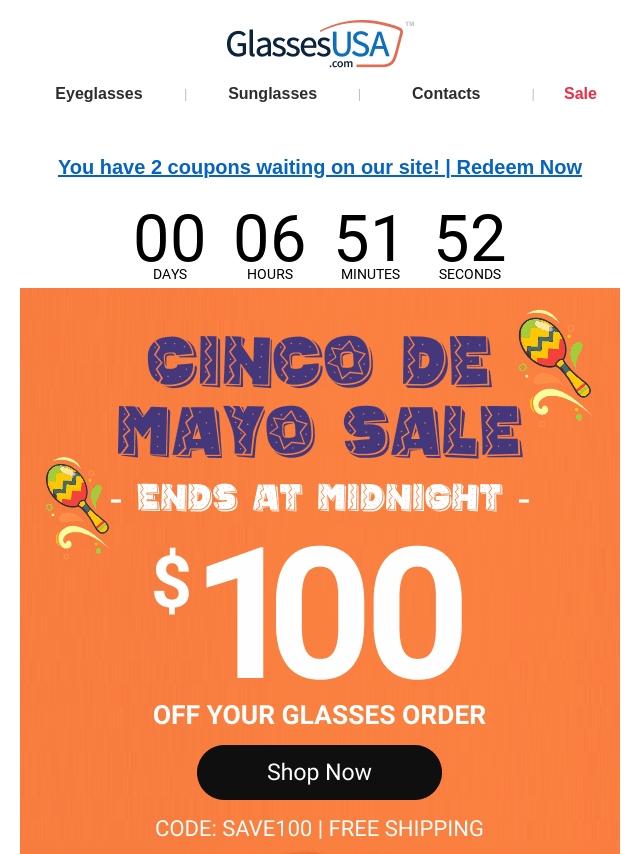Go to the Sunglasses section
Viewport: 640px width, 854px height.
[x=272, y=93]
